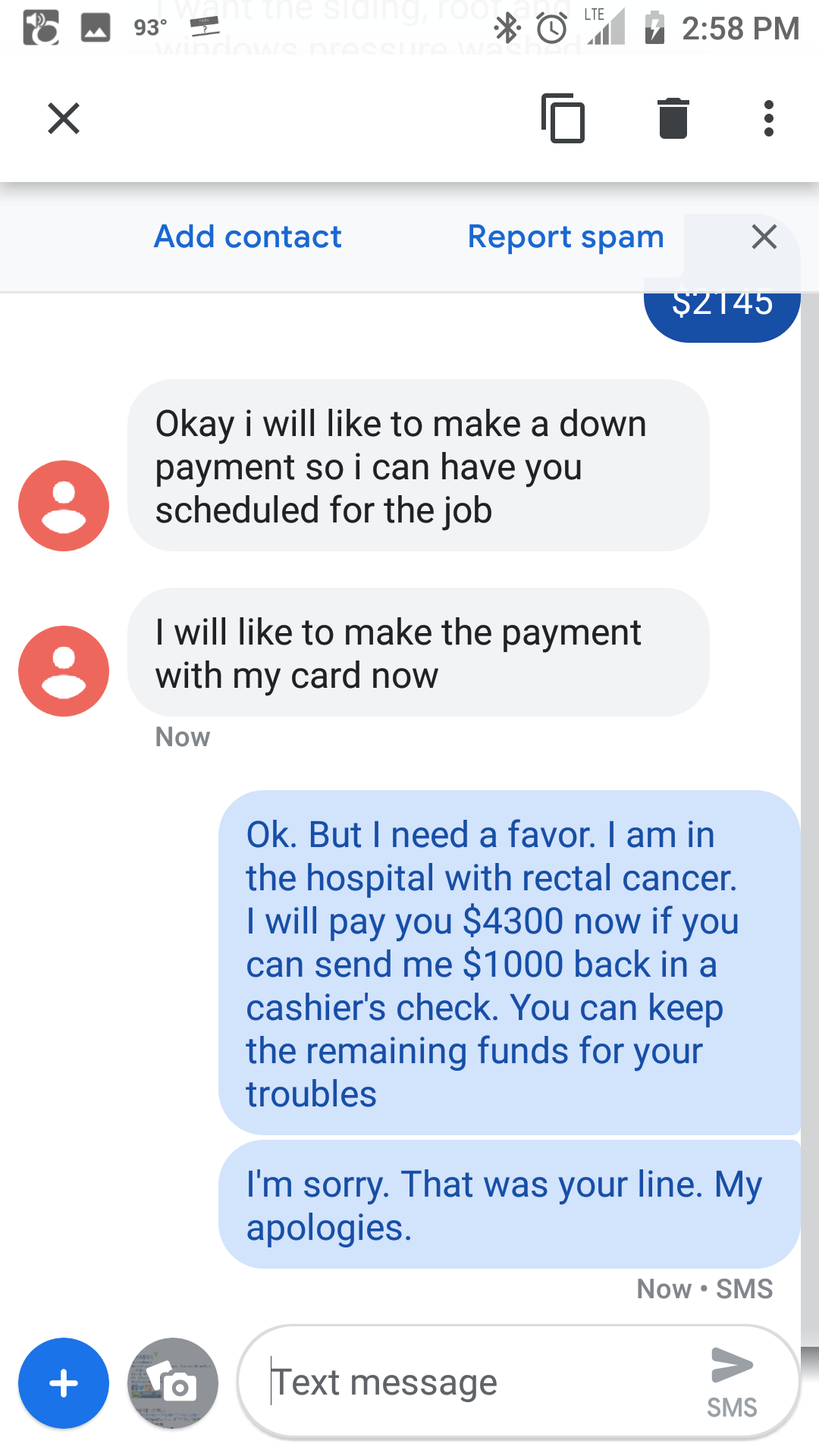
Task: Open the camera gallery button
Action: point(173,1383)
